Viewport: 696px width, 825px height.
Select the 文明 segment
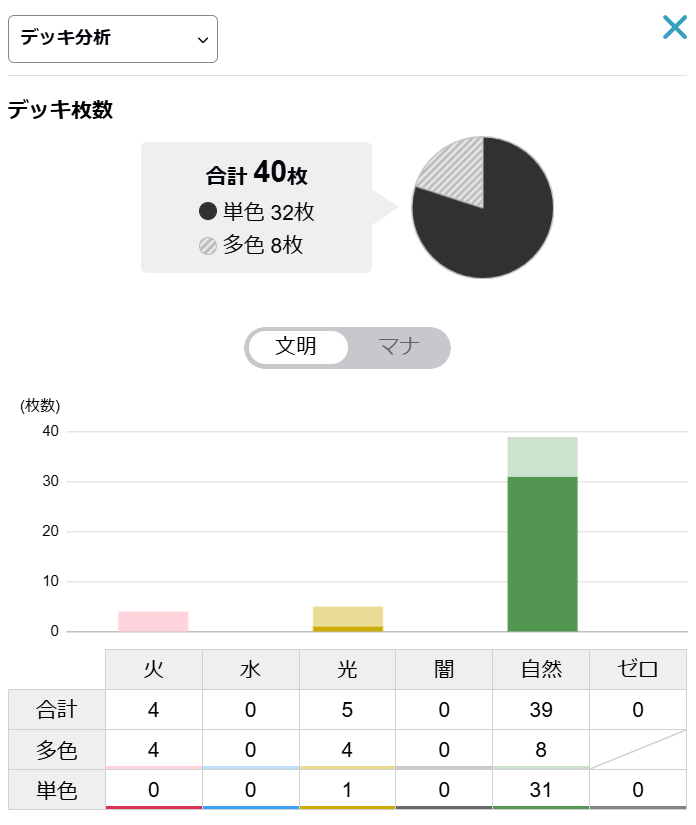(297, 347)
